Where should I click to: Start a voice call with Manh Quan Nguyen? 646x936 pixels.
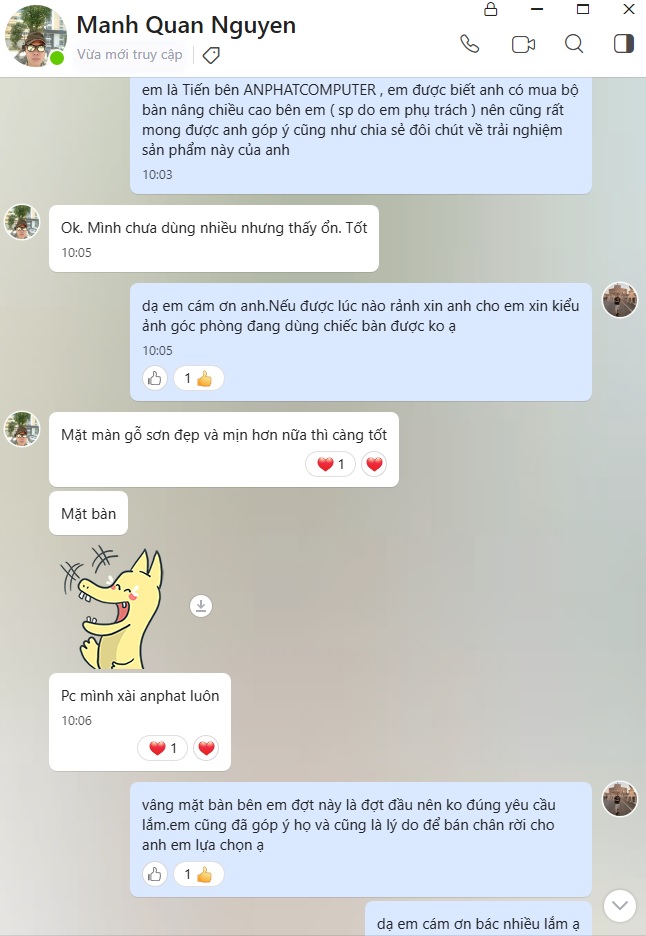(x=469, y=44)
